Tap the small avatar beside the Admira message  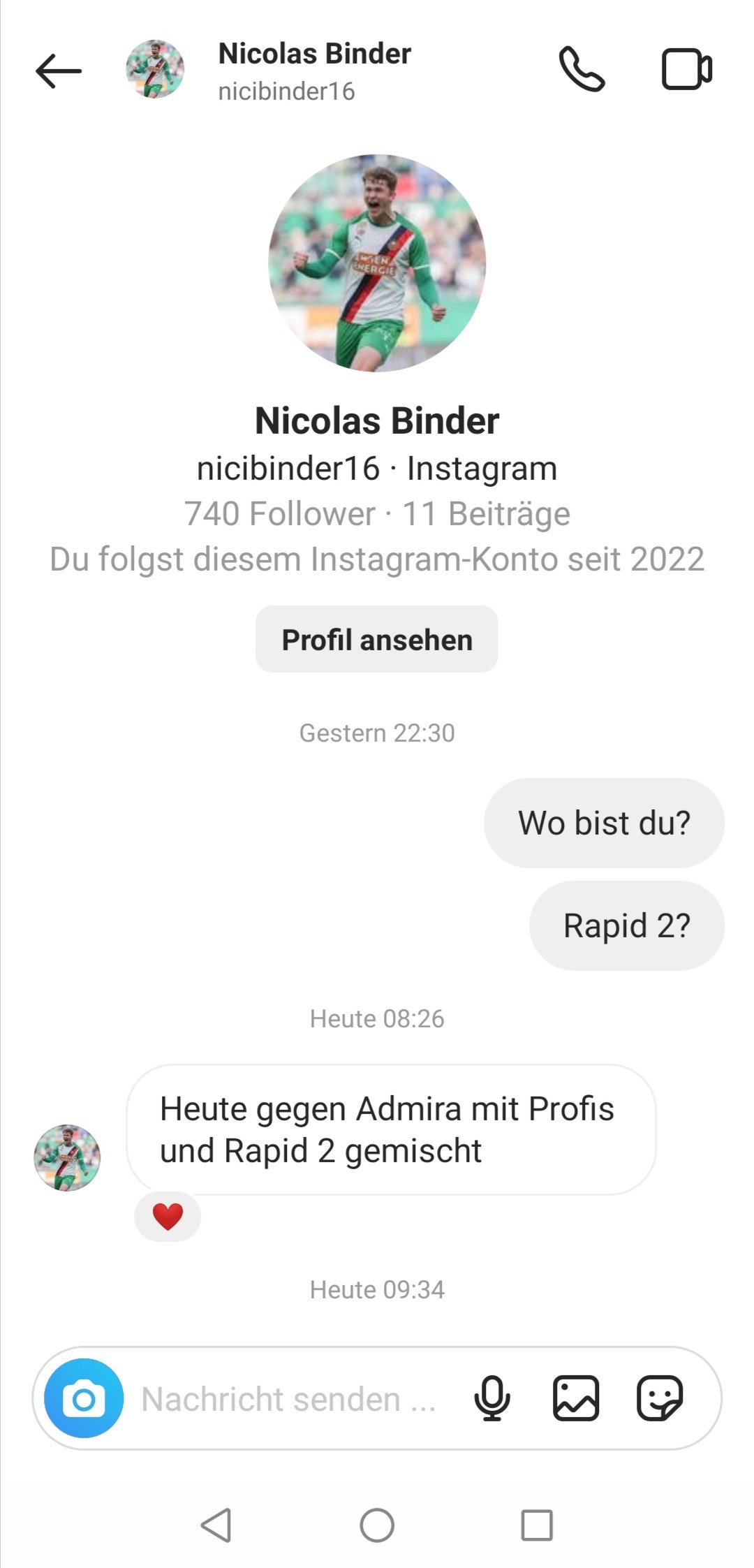tap(67, 1158)
